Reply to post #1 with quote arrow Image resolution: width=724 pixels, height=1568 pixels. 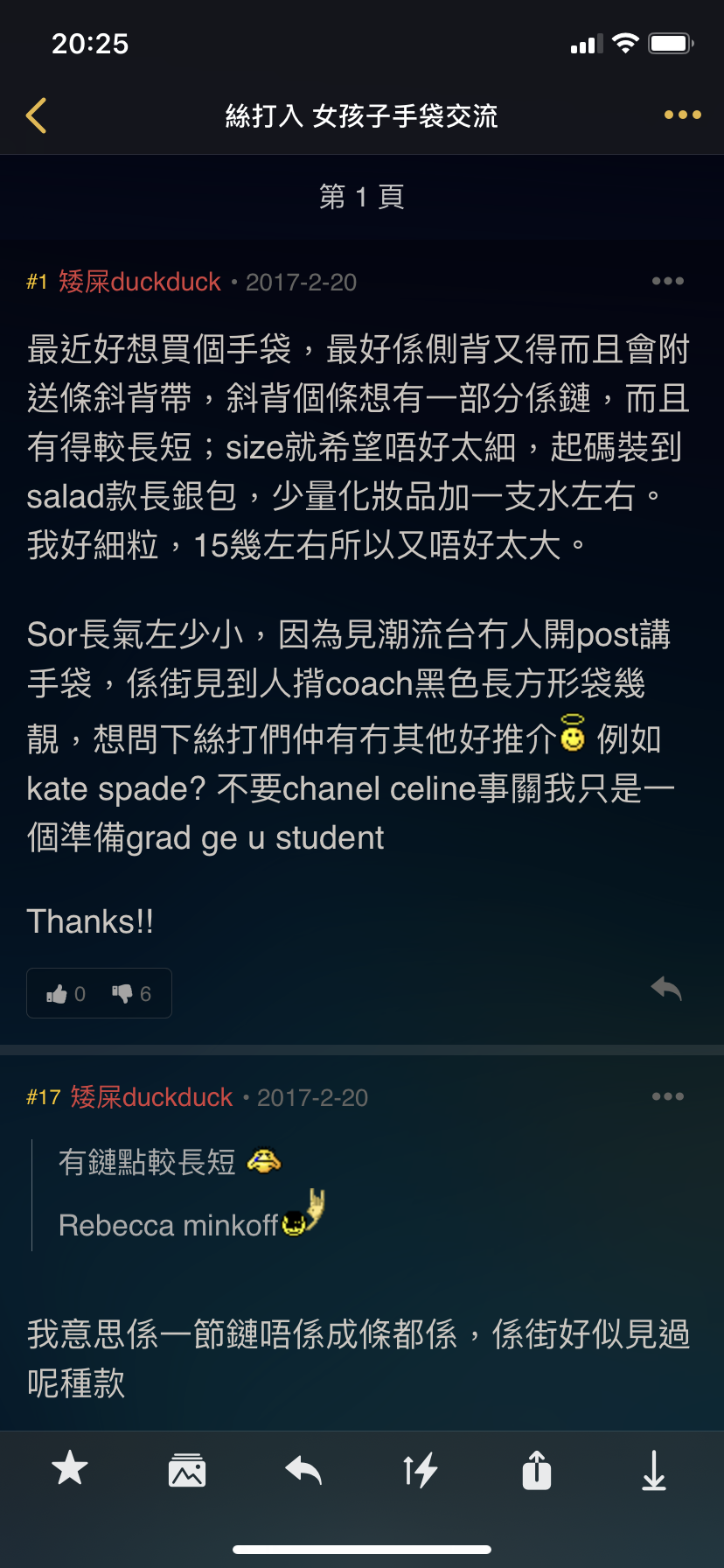(666, 989)
